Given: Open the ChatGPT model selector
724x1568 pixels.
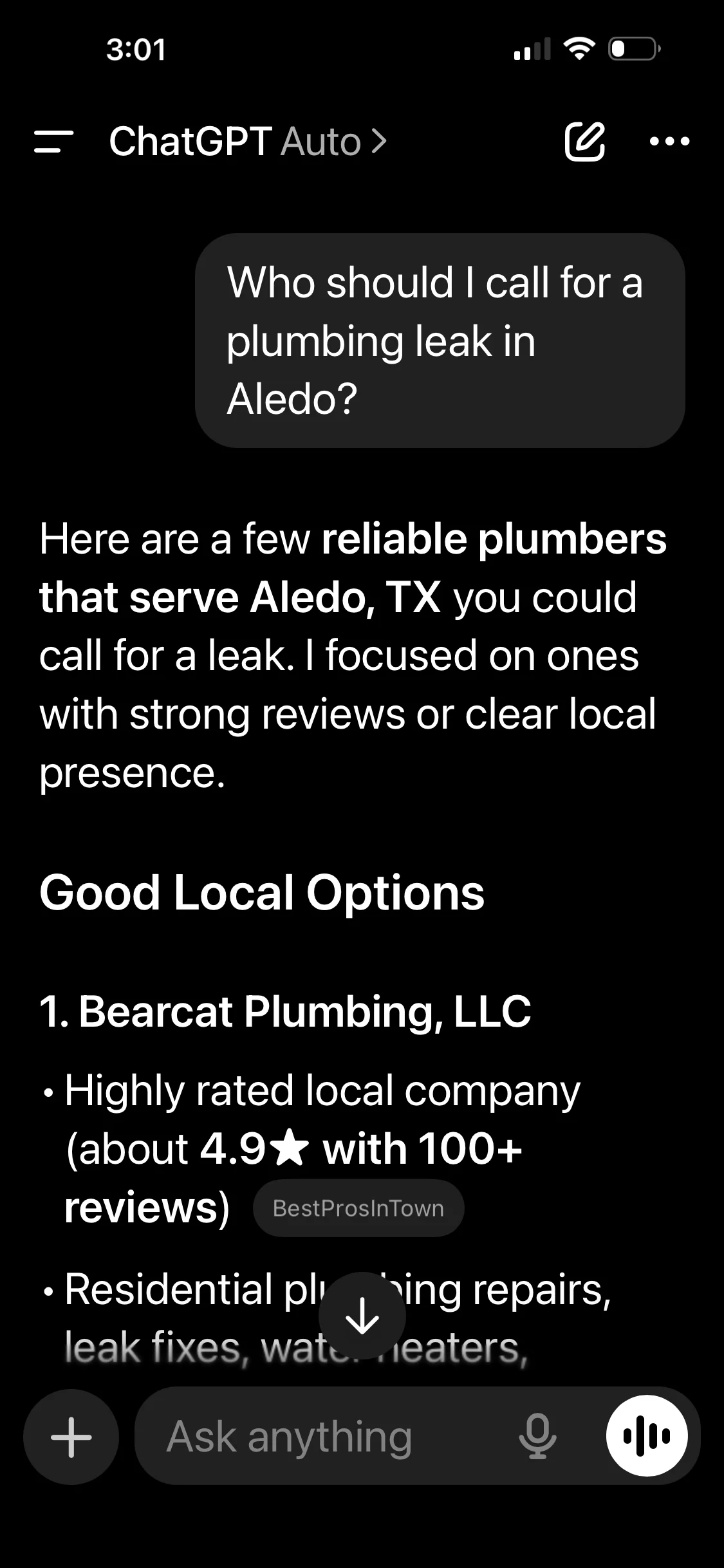Looking at the screenshot, I should tap(245, 141).
